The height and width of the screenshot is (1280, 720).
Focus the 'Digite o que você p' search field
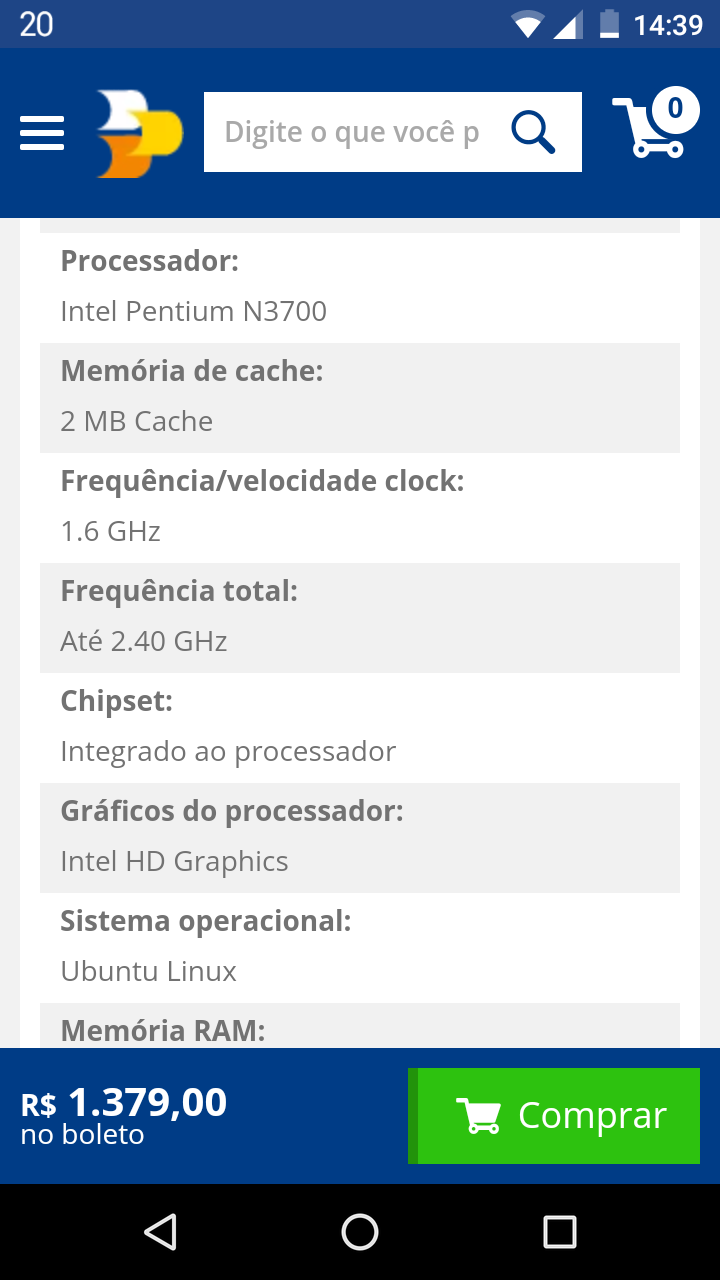(x=352, y=132)
